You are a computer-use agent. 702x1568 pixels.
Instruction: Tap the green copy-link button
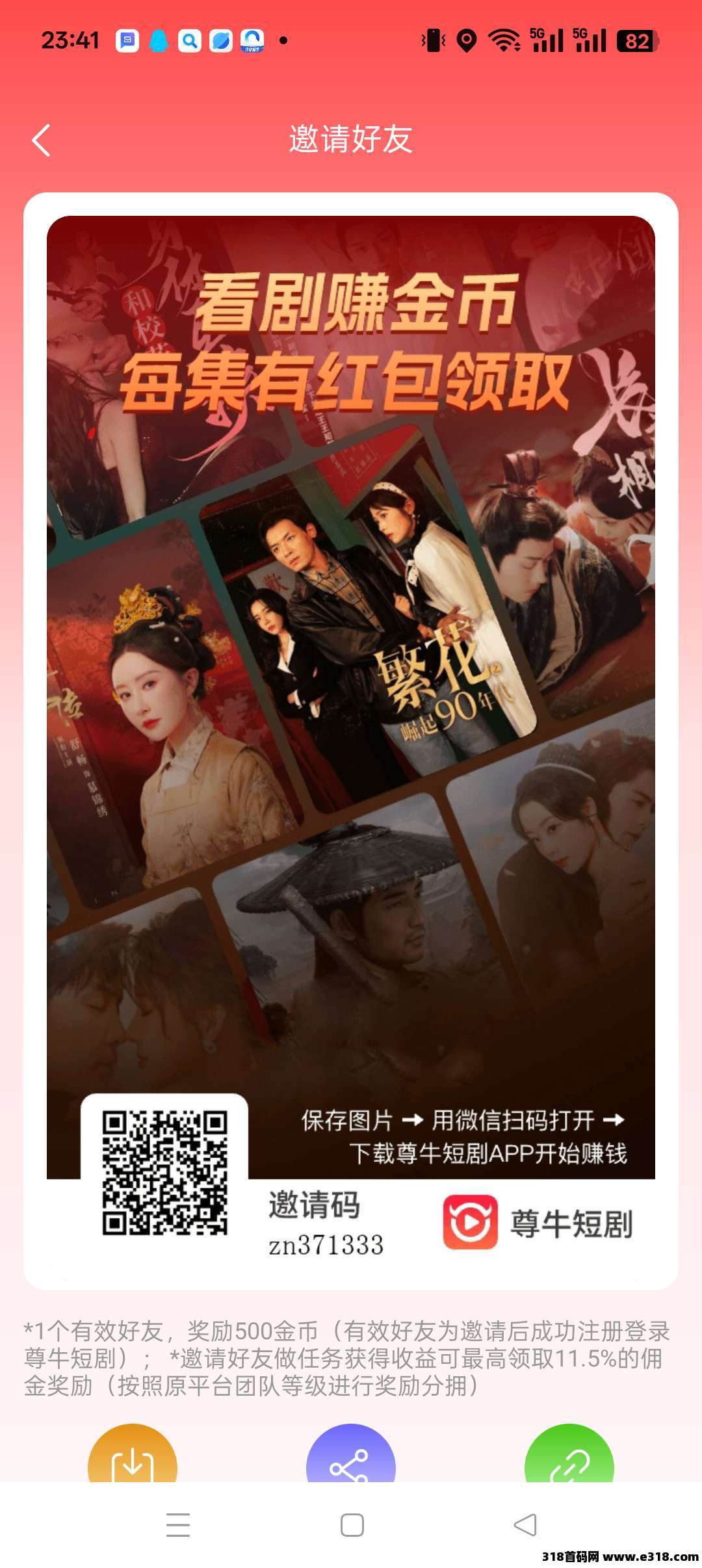click(569, 1457)
